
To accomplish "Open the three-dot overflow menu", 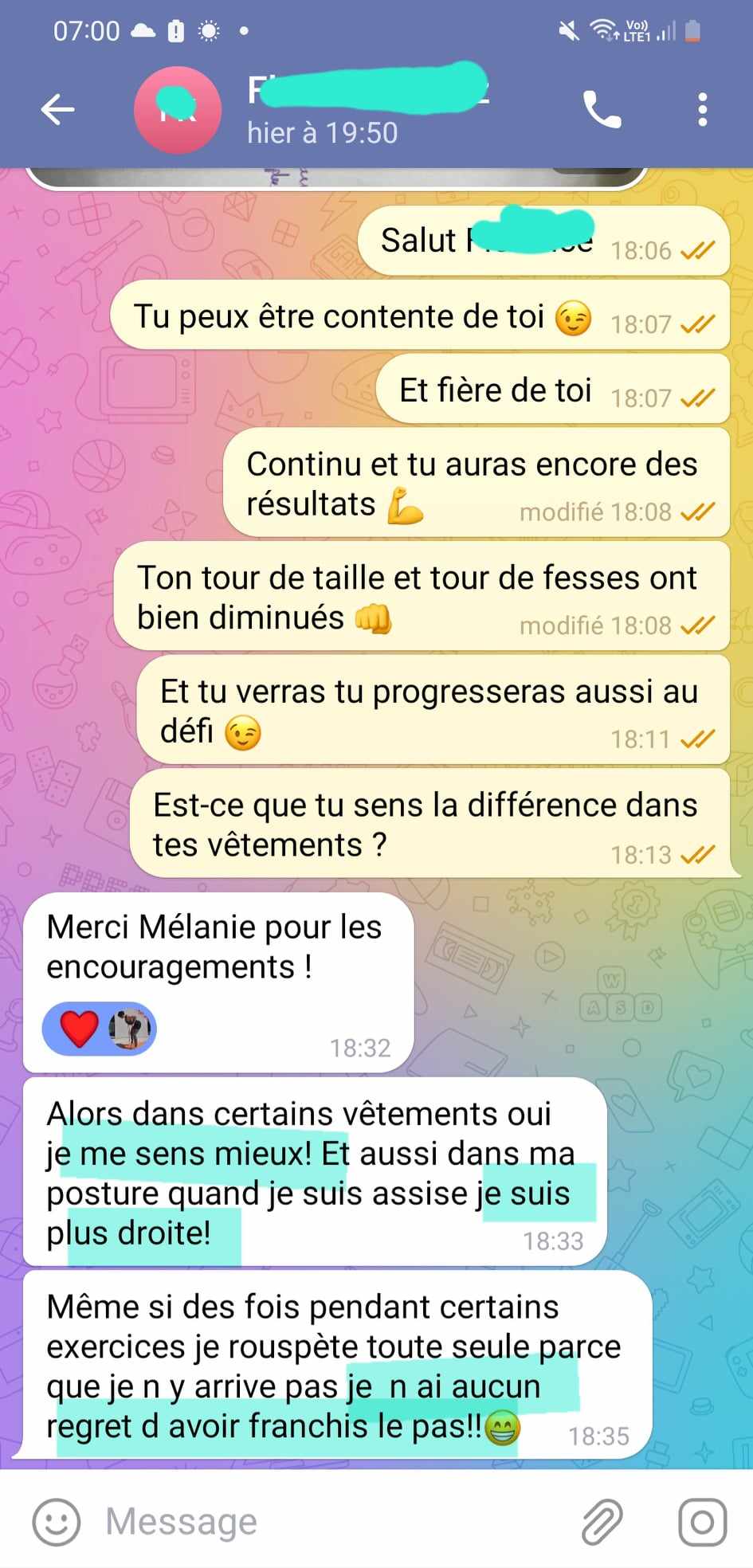I will (702, 109).
